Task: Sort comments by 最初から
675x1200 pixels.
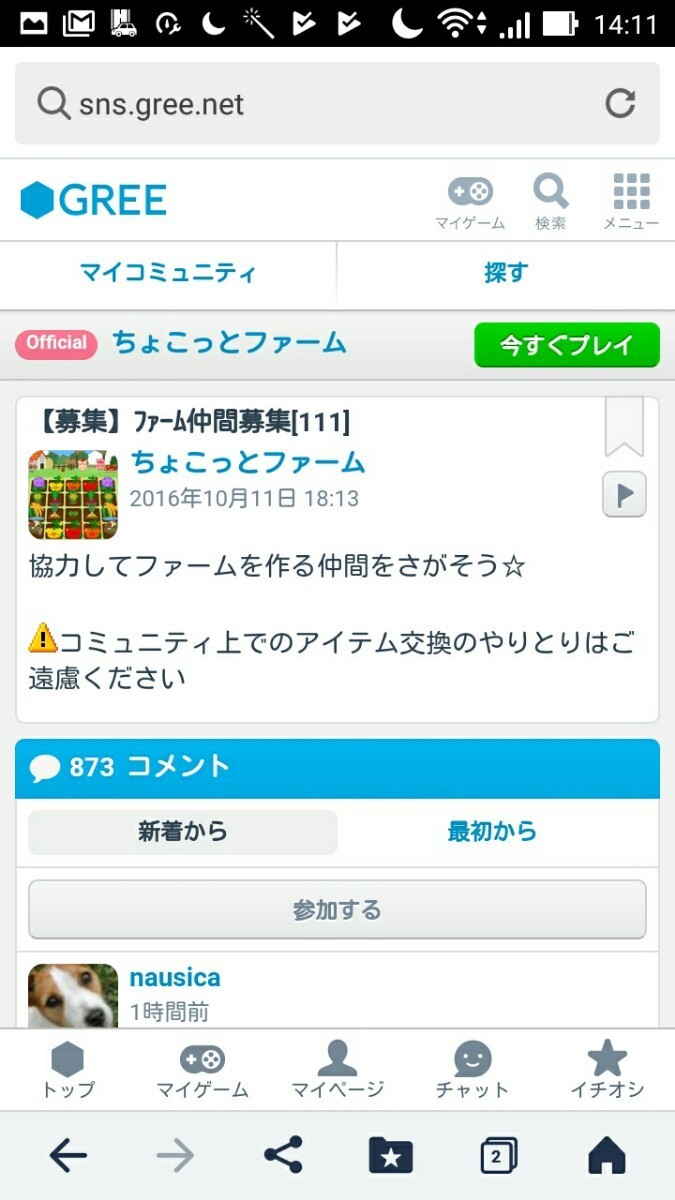Action: (x=492, y=831)
